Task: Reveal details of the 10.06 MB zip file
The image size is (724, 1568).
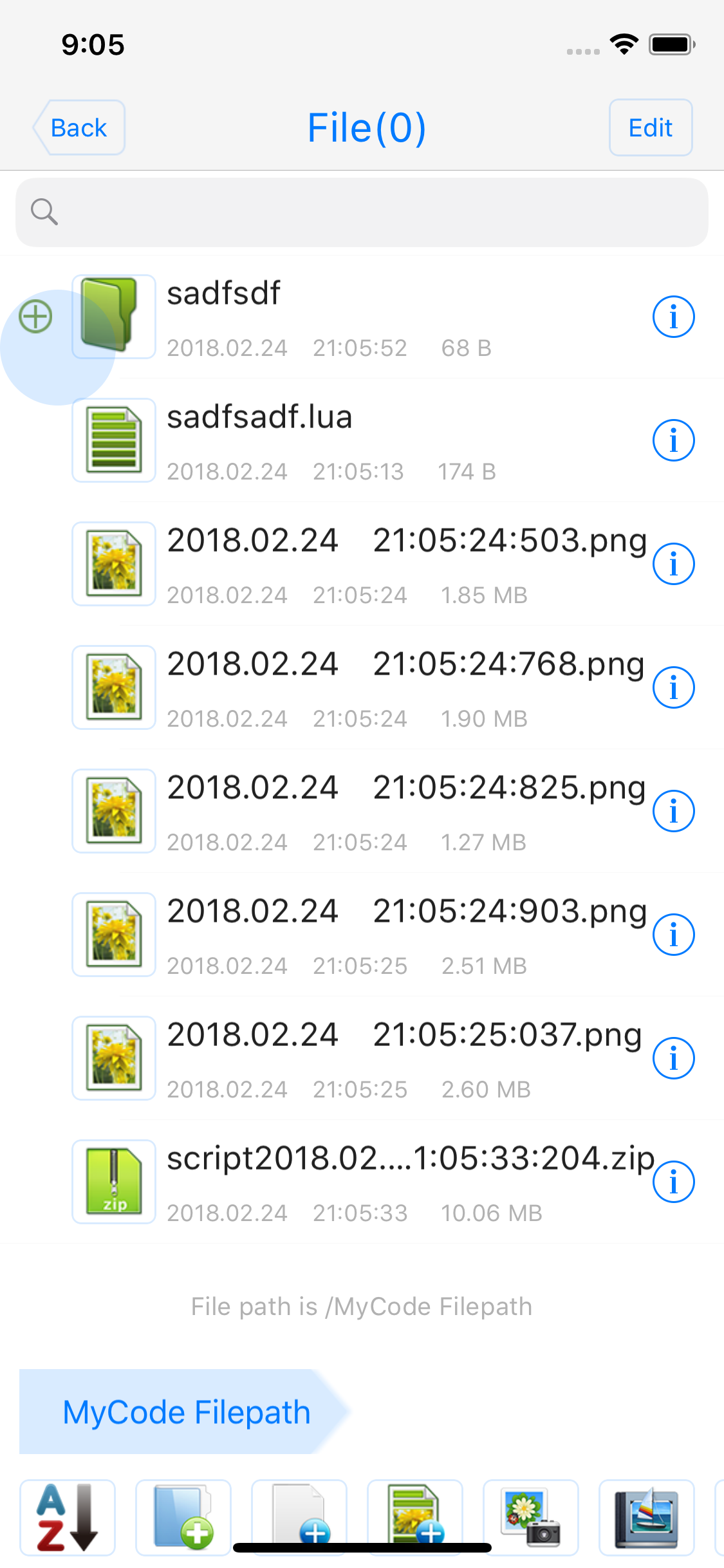Action: point(673,1182)
